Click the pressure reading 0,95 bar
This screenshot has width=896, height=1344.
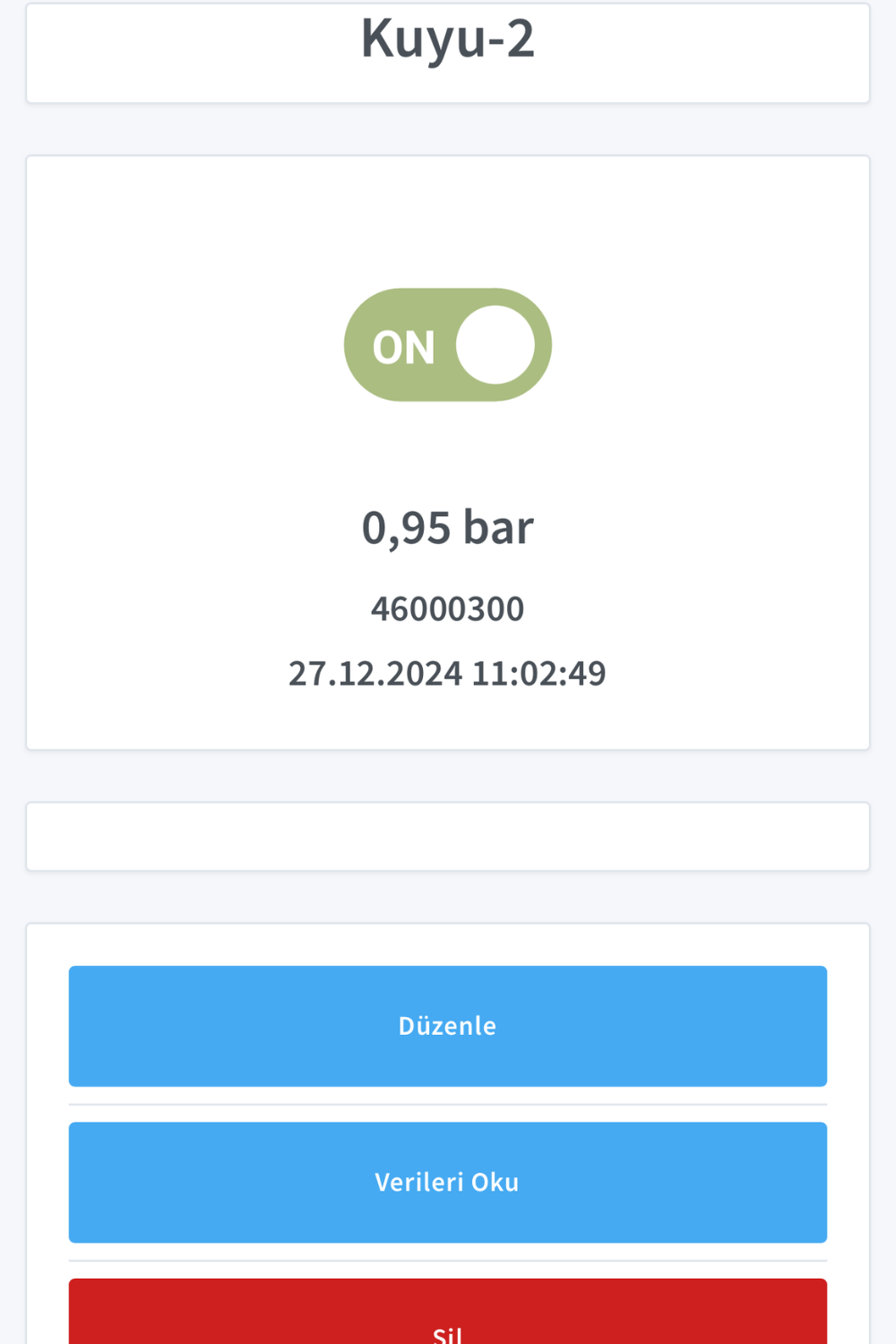[x=447, y=527]
